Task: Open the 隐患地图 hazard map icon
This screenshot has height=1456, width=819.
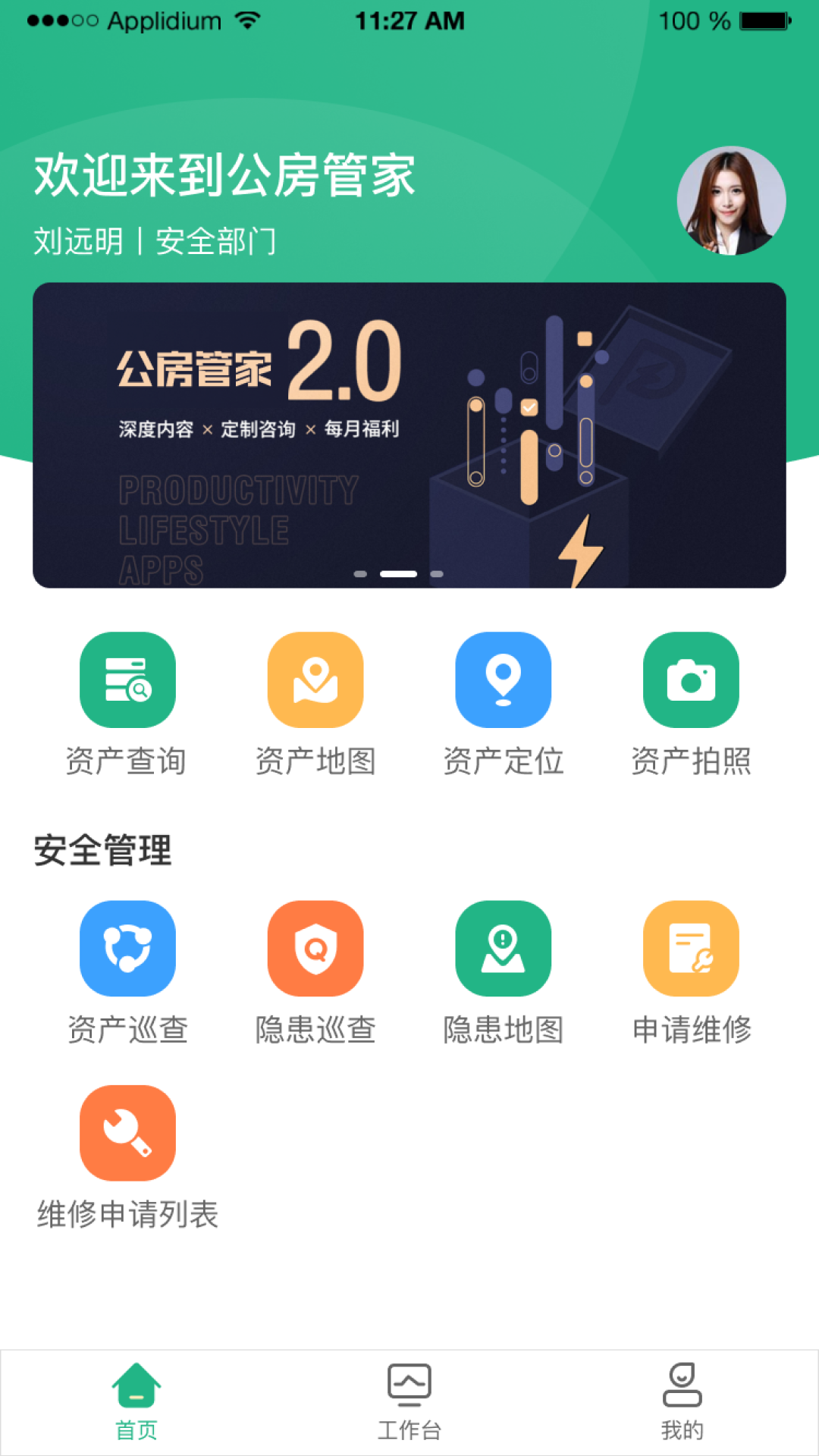Action: (504, 948)
